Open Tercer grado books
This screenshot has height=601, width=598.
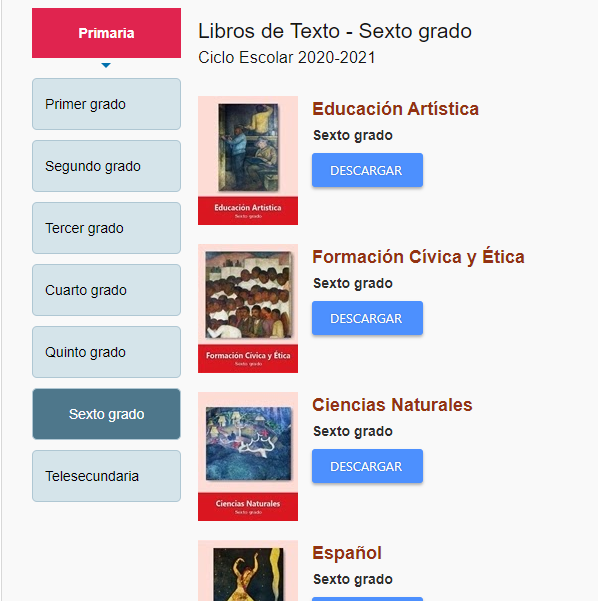106,228
